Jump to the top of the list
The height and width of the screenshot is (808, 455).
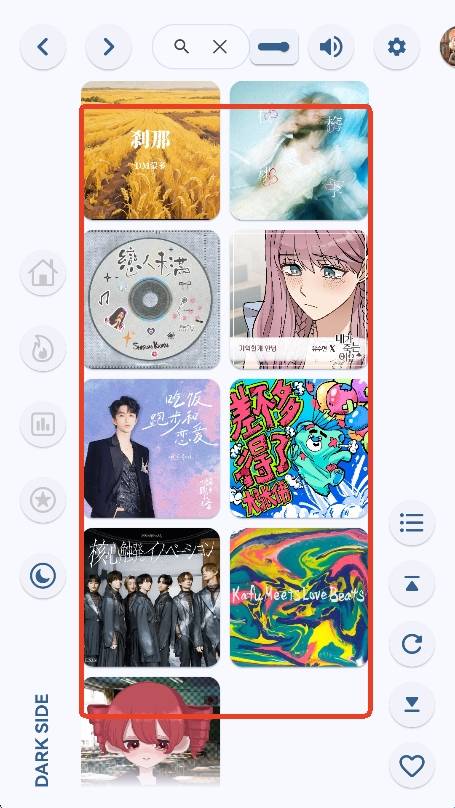[x=412, y=584]
